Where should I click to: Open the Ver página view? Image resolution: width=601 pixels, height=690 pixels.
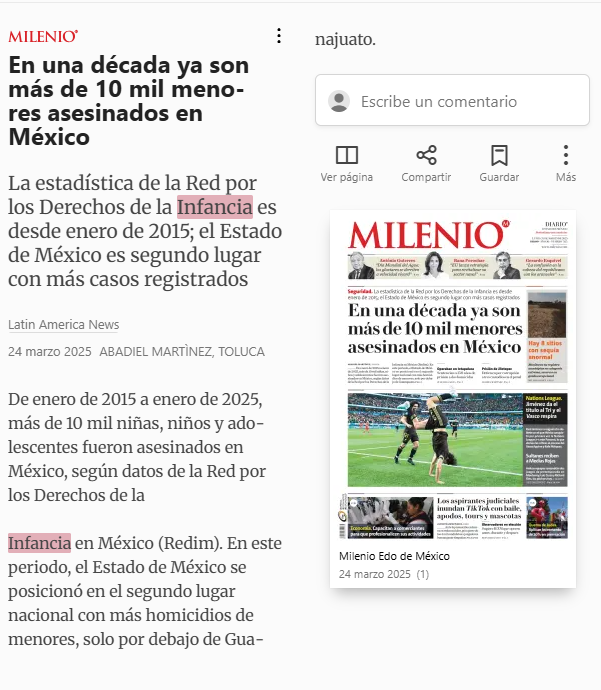[x=347, y=164]
